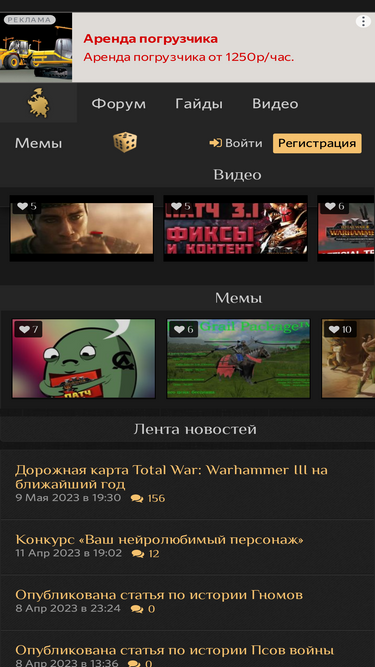Open the meme with 10 likes
The width and height of the screenshot is (375, 667).
(x=348, y=359)
